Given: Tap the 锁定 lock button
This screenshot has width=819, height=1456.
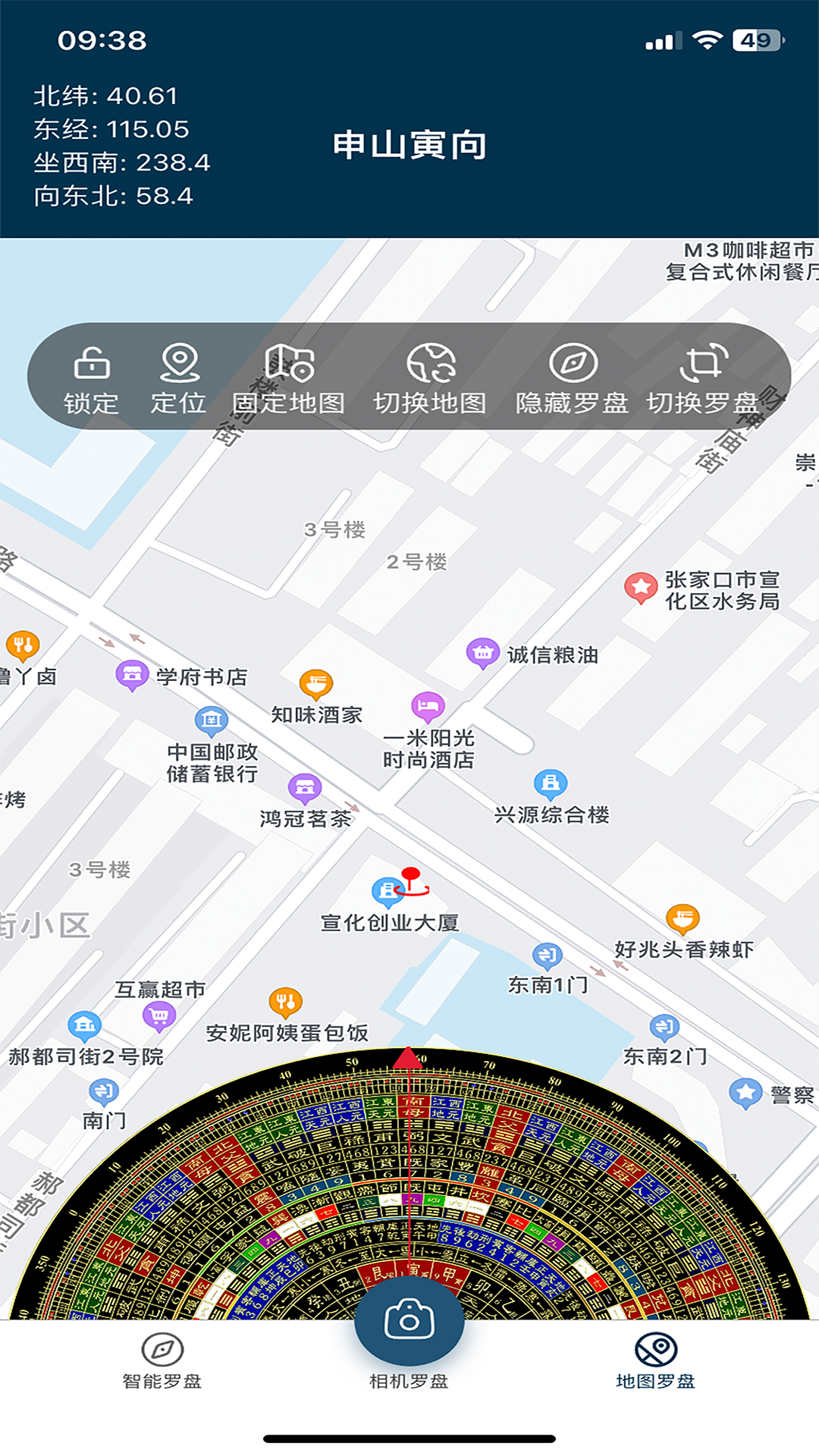Looking at the screenshot, I should (x=92, y=379).
